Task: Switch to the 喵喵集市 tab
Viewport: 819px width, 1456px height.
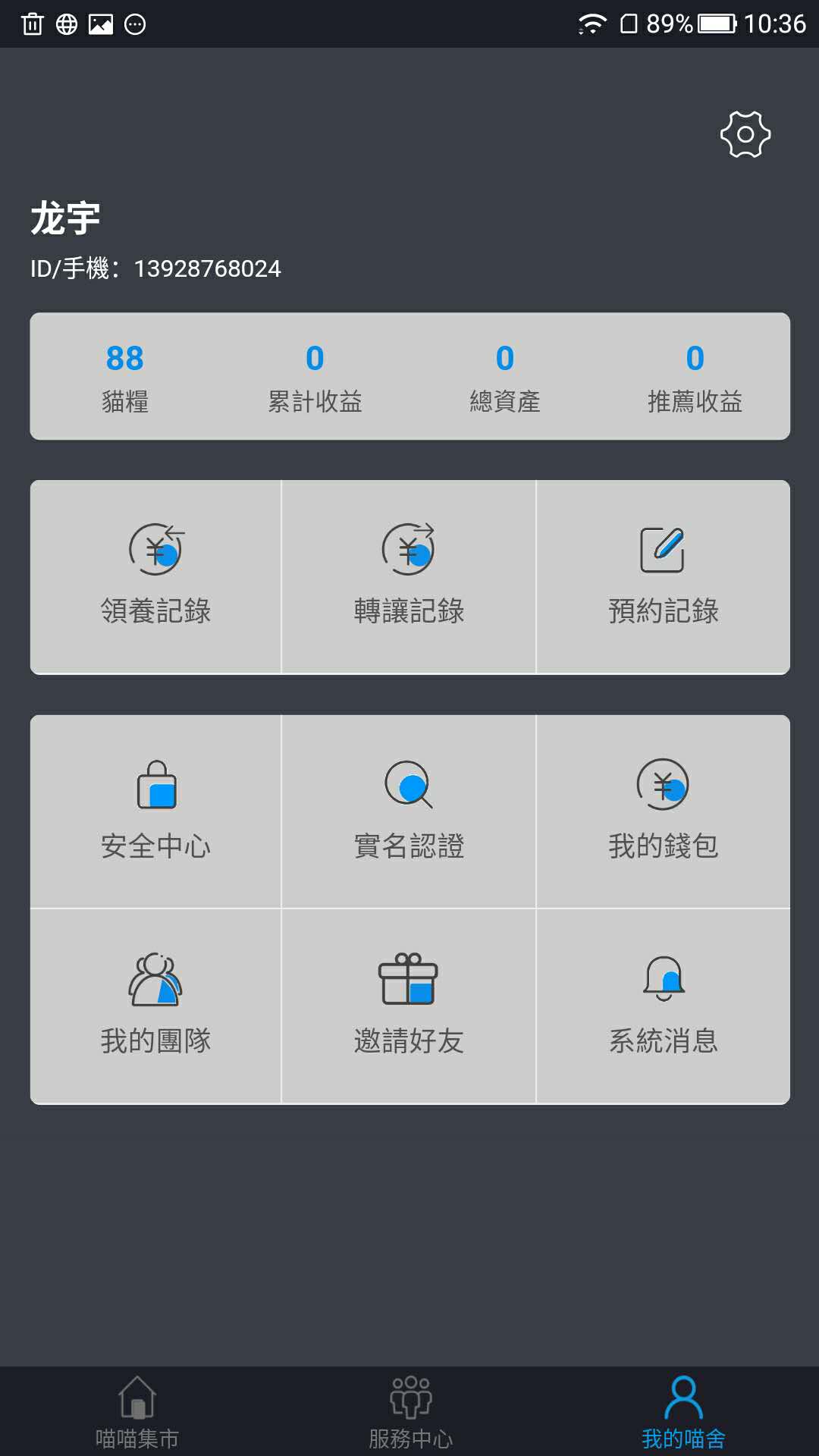Action: pyautogui.click(x=137, y=1412)
